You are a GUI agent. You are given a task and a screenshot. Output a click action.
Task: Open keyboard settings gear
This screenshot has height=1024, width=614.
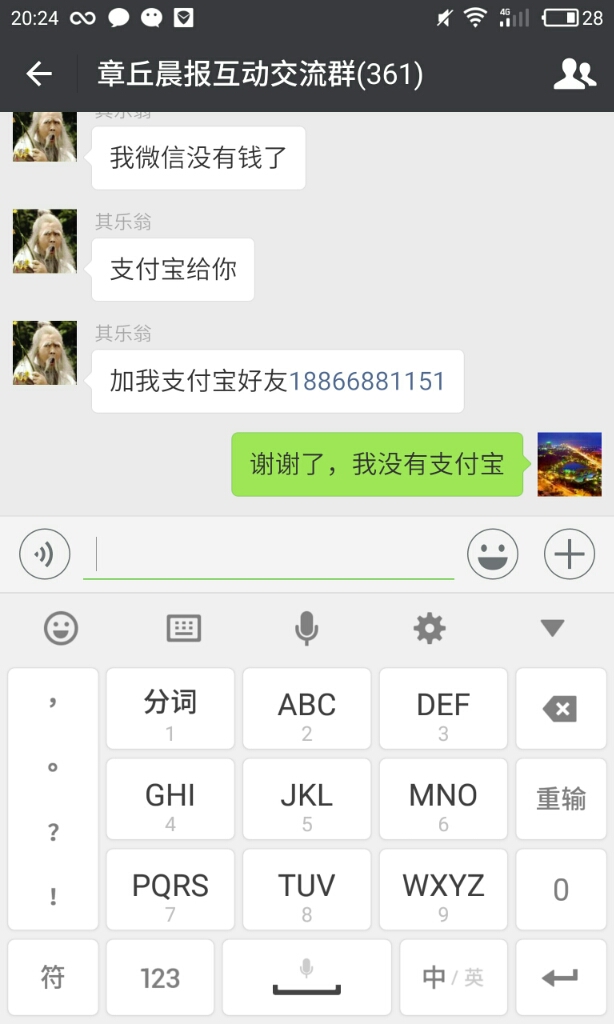coord(429,628)
